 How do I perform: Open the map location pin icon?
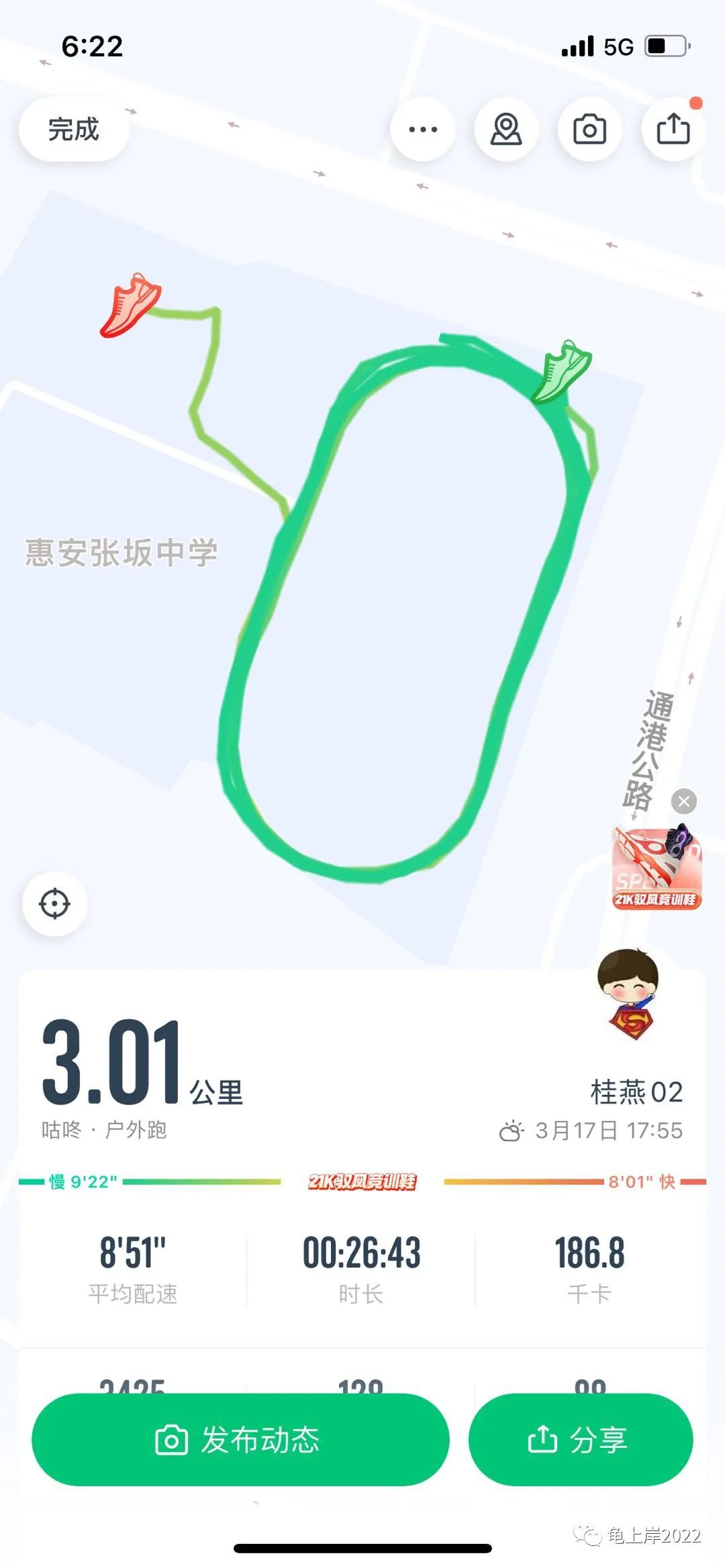point(506,129)
